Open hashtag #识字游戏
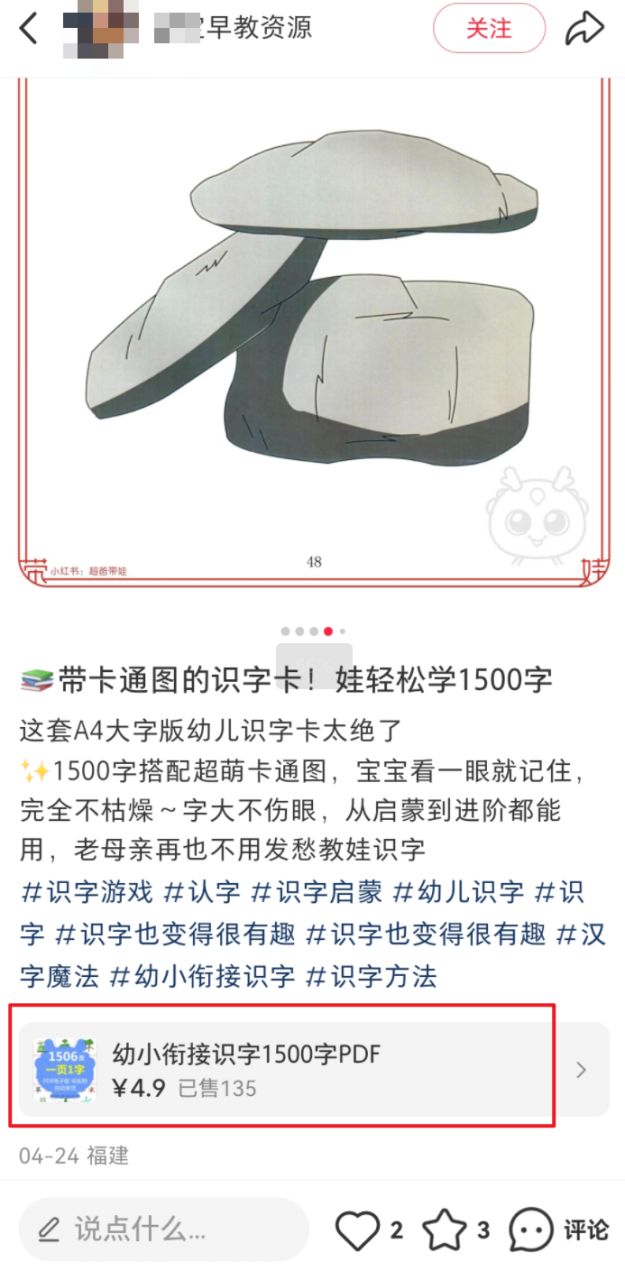Screen dimensions: 625x1280 coord(86,892)
